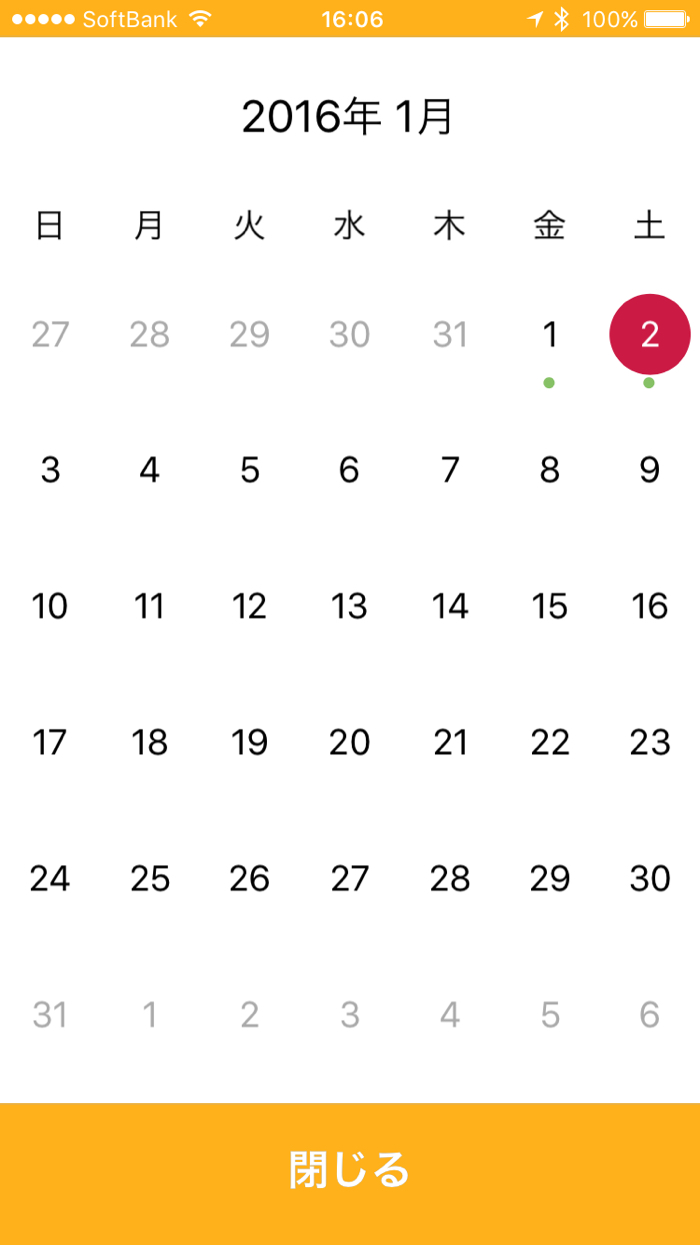The width and height of the screenshot is (700, 1245).
Task: Choose January 13 in the calendar
Action: pyautogui.click(x=349, y=606)
